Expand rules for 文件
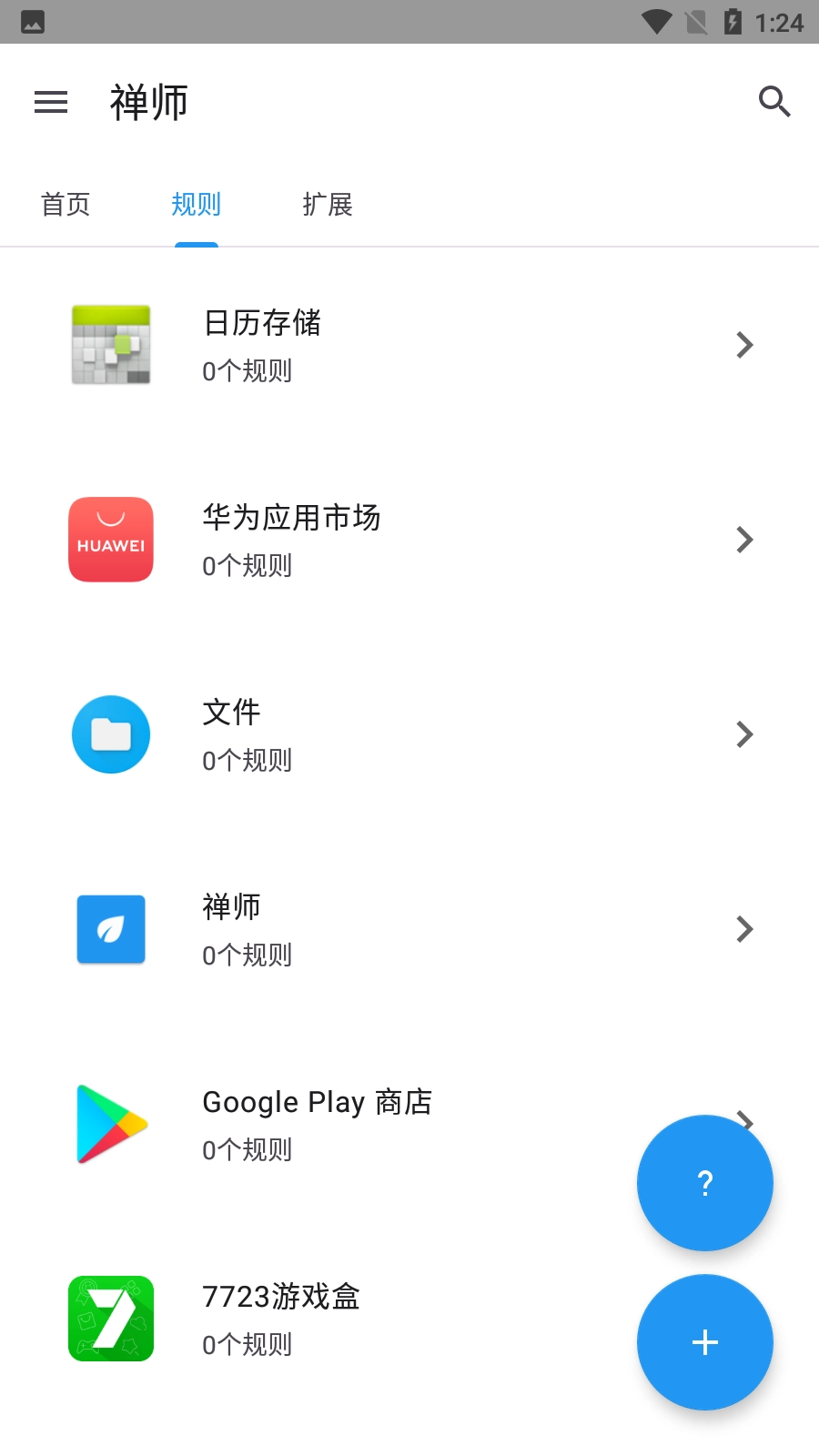The height and width of the screenshot is (1456, 819). 745,734
